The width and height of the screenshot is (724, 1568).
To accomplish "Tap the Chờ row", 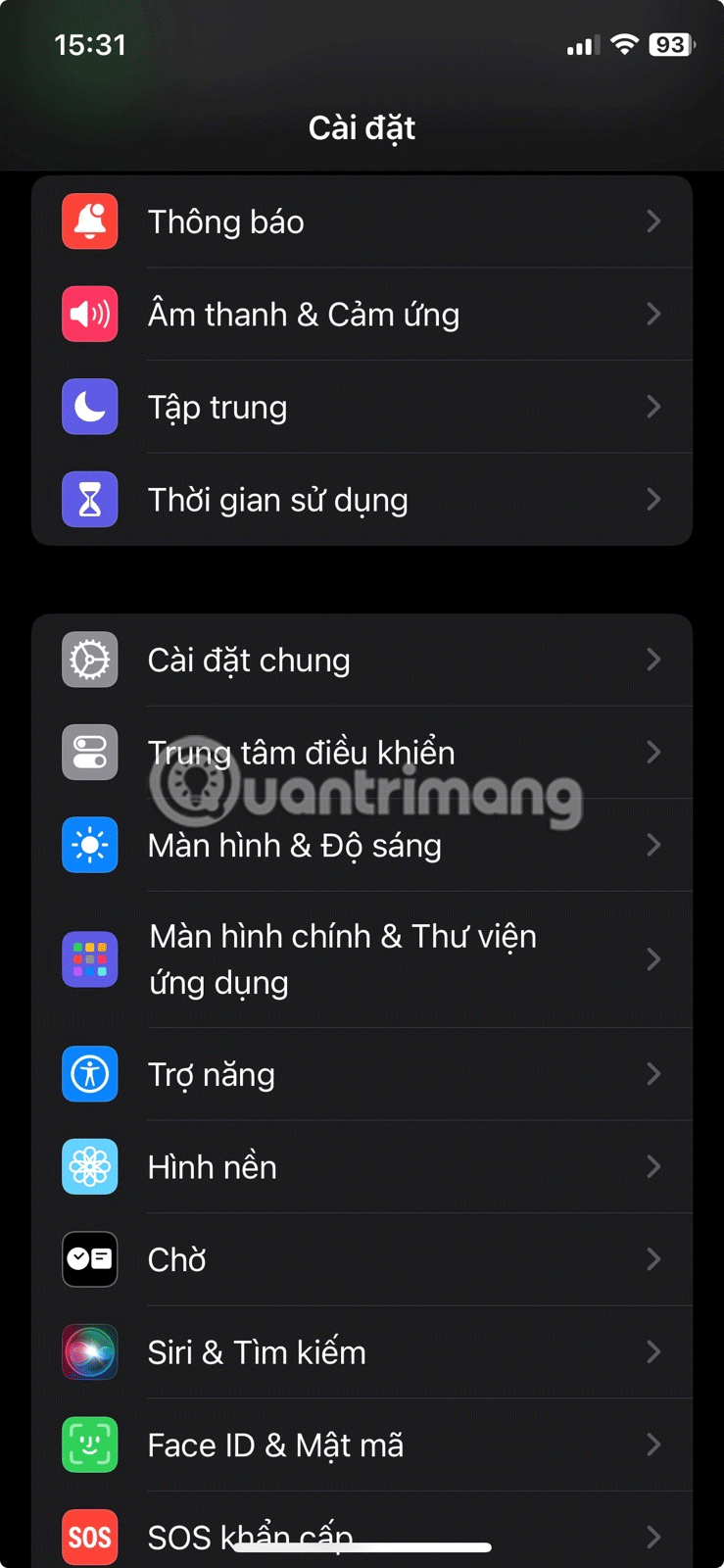I will click(x=362, y=1260).
